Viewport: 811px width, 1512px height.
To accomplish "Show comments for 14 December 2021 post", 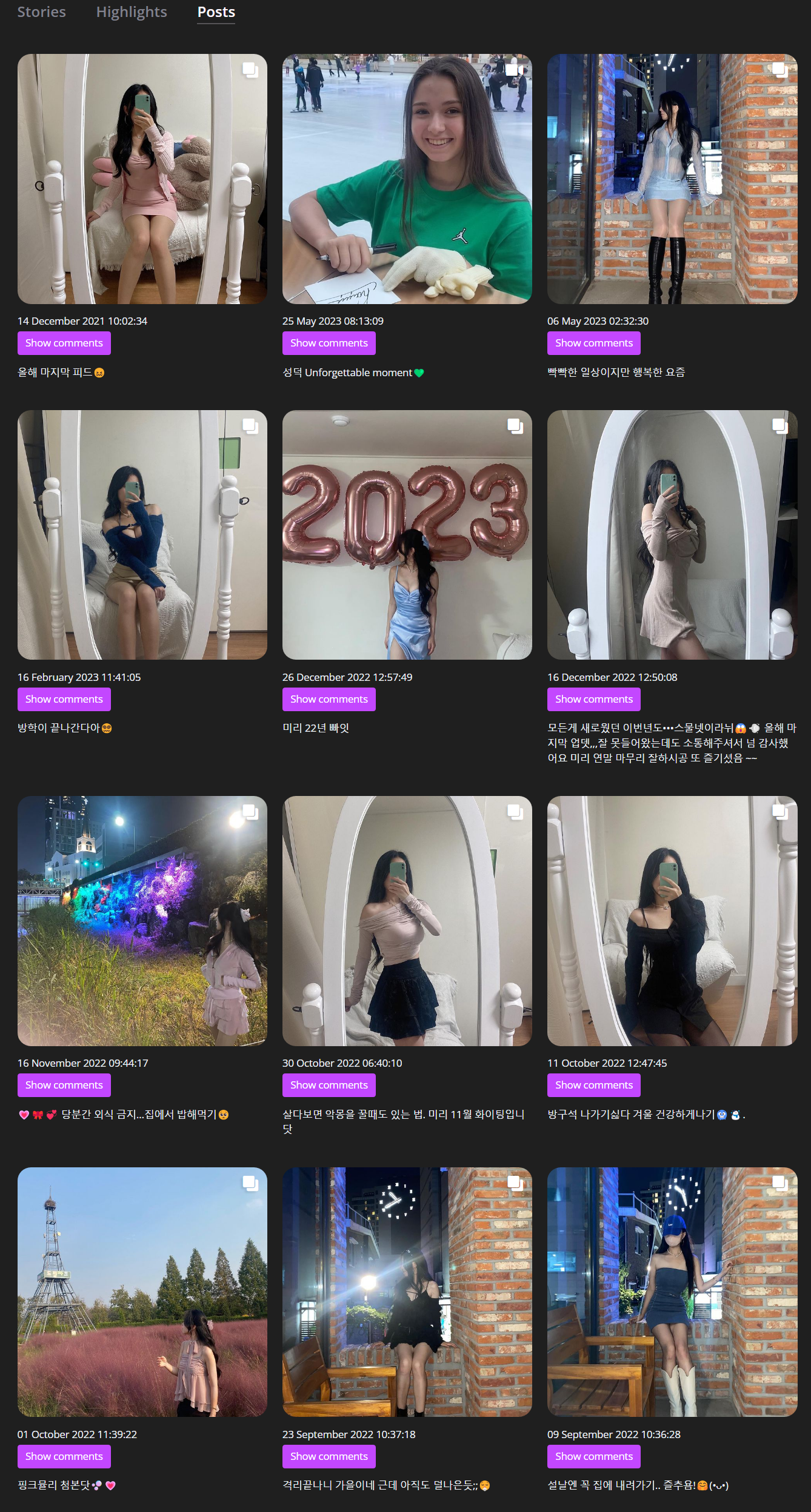I will tap(64, 343).
